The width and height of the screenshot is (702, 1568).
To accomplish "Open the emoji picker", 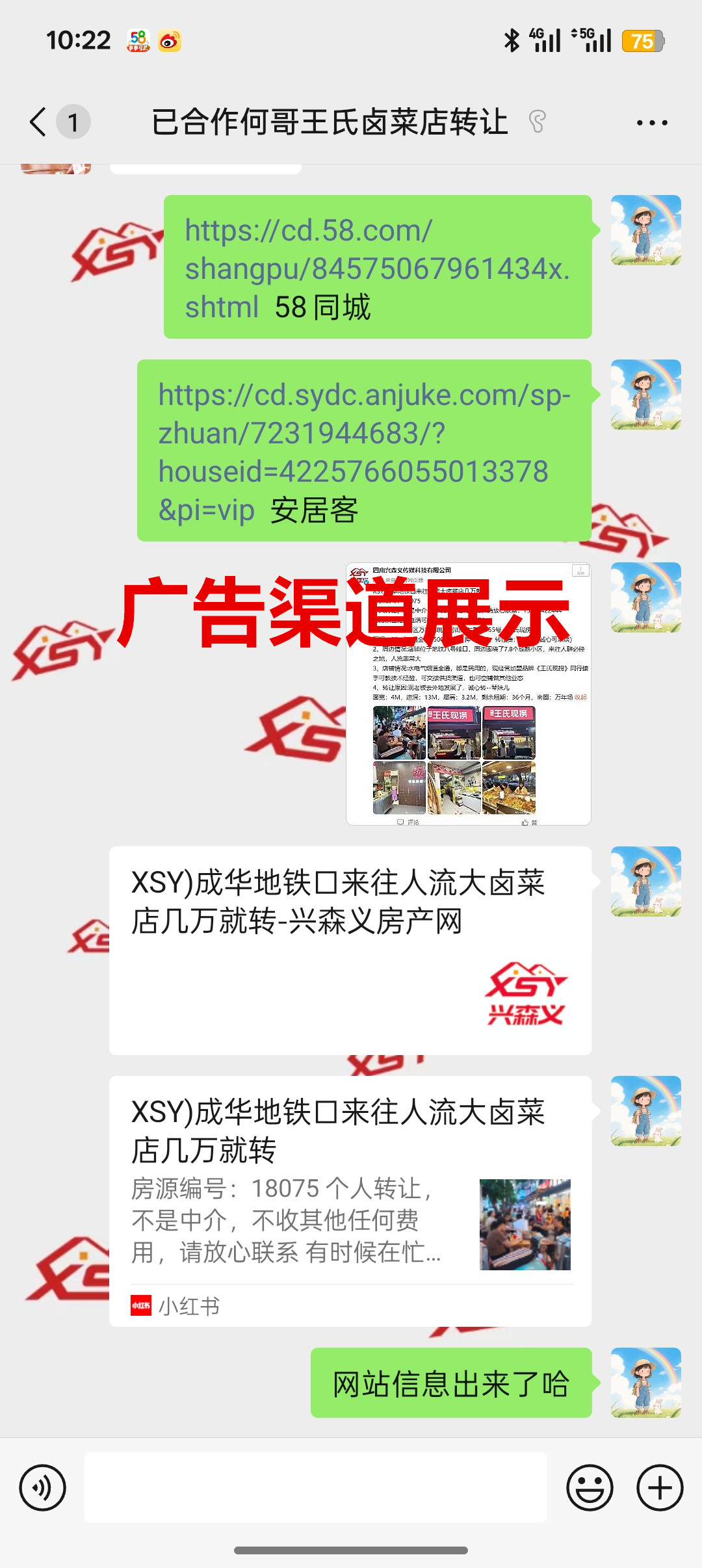I will (590, 1487).
